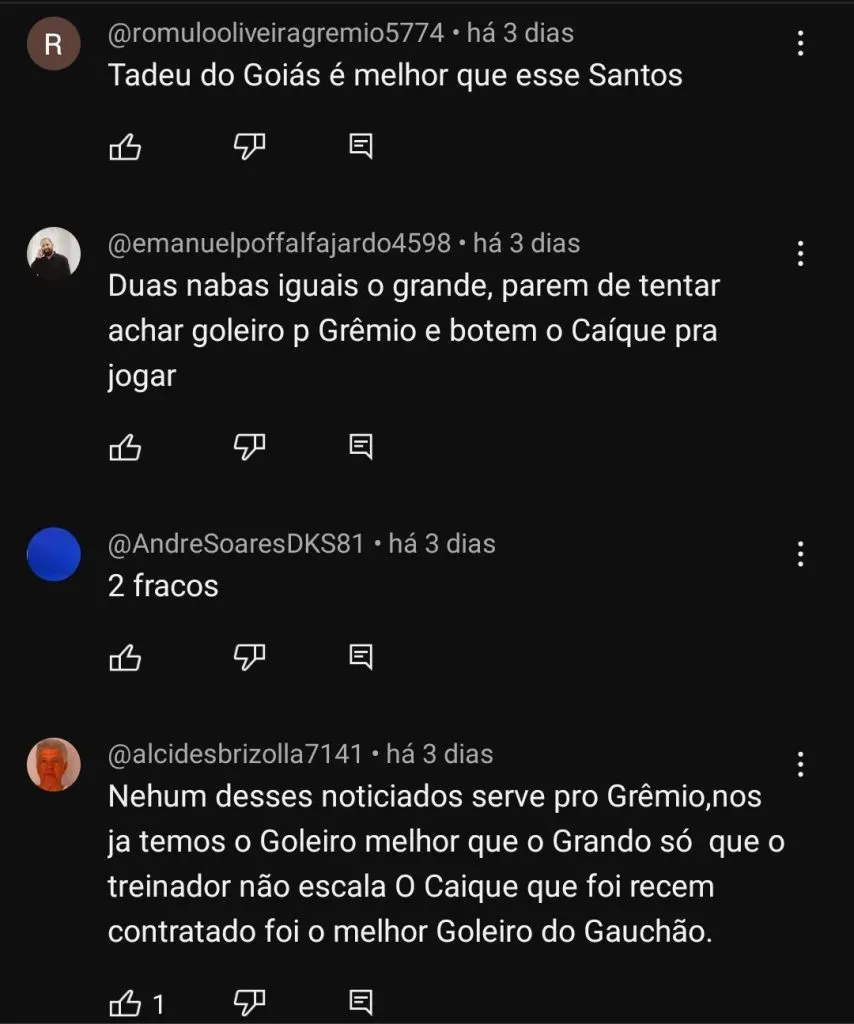Click the 'há 3 dias' timestamp on the first comment
Viewport: 854px width, 1024px height.
point(520,33)
